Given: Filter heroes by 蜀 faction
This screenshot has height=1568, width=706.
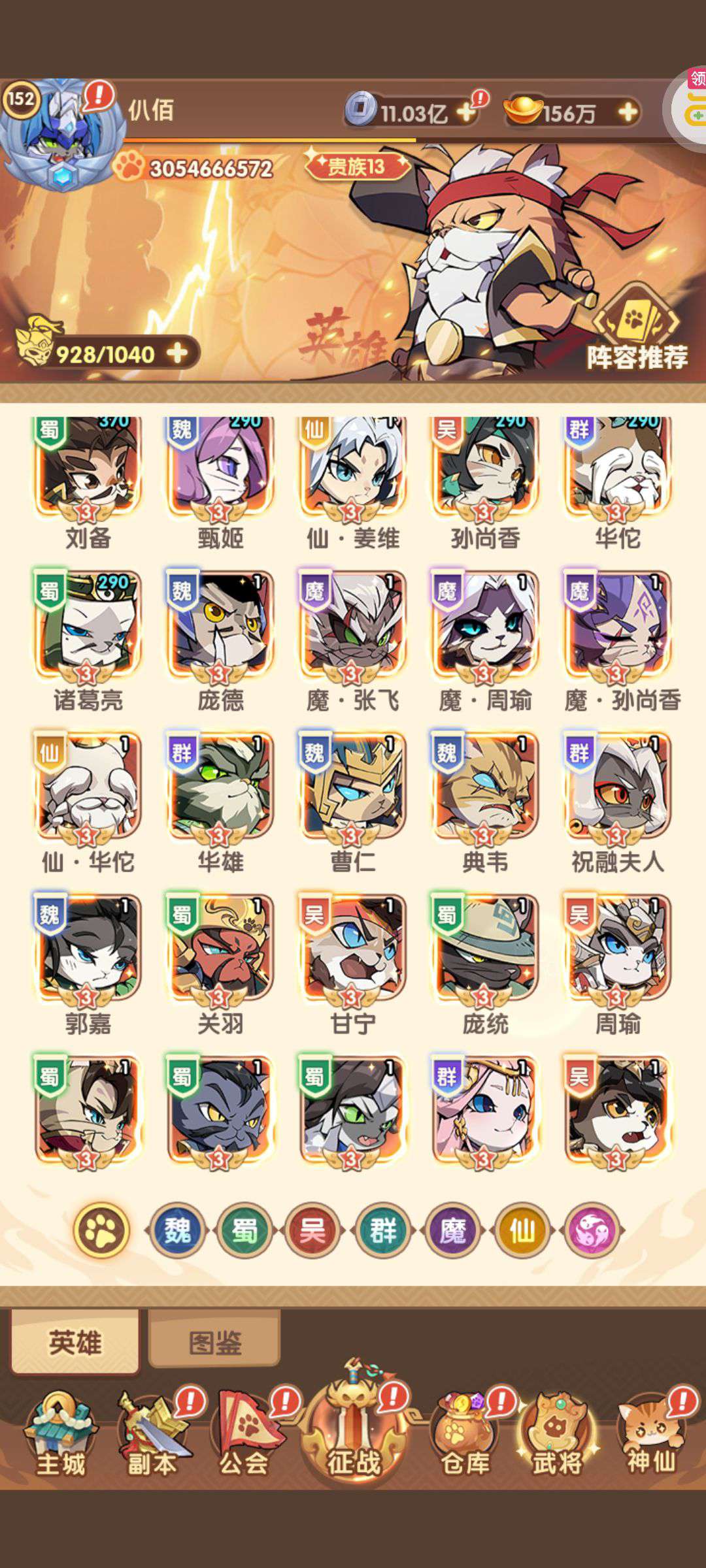Looking at the screenshot, I should click(245, 1231).
